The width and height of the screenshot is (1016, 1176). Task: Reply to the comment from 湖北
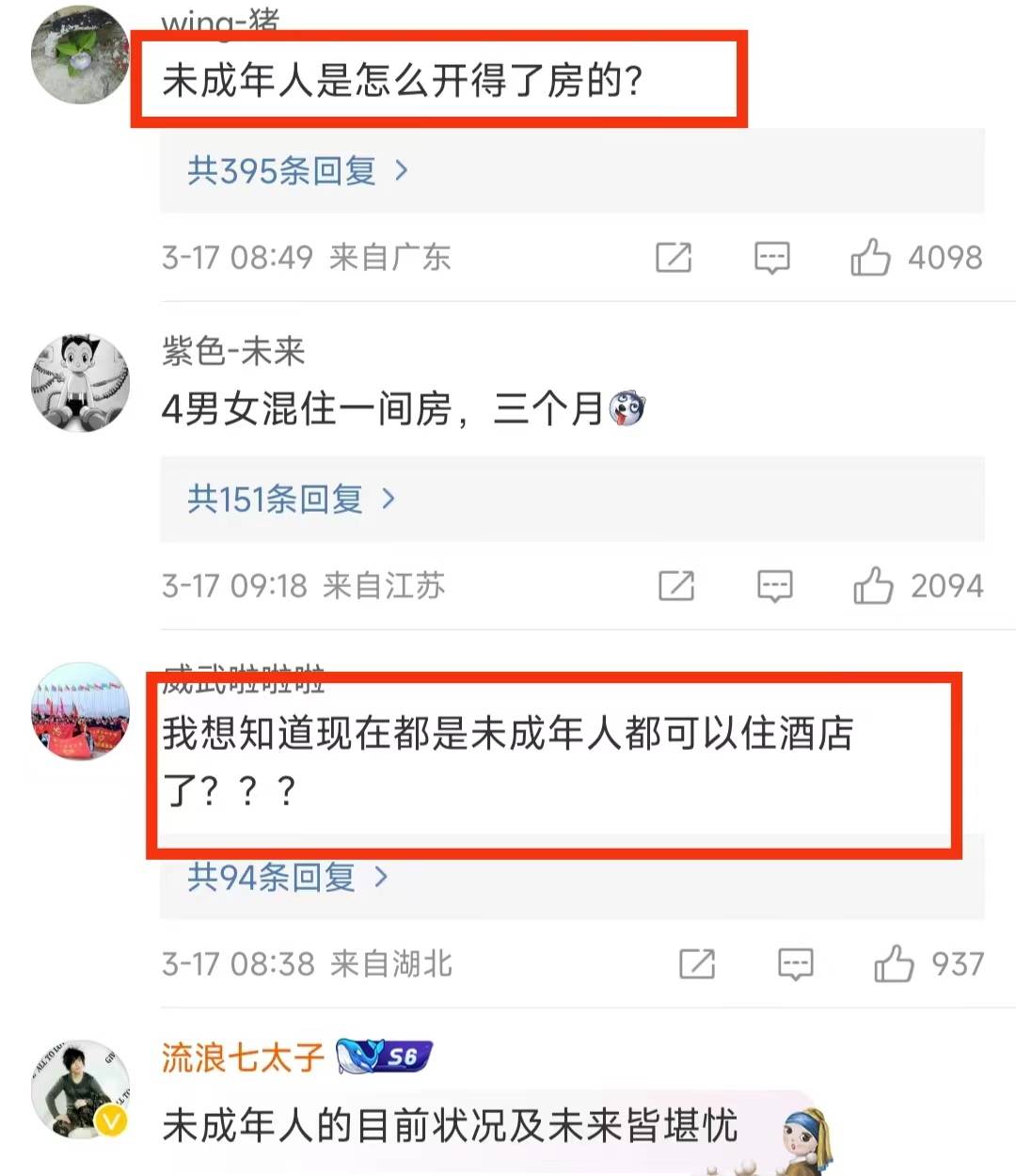795,963
